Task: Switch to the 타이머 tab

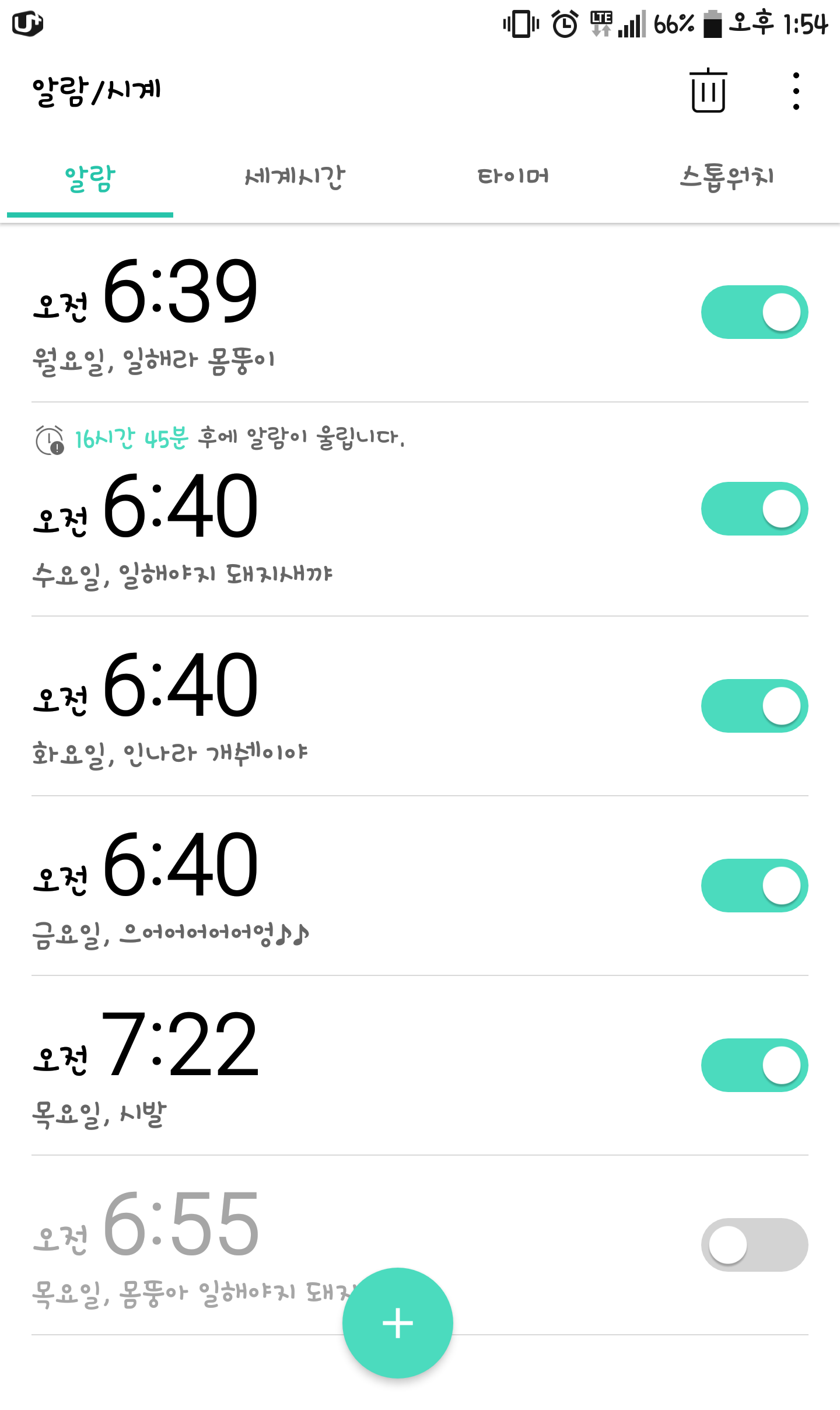Action: (x=513, y=176)
